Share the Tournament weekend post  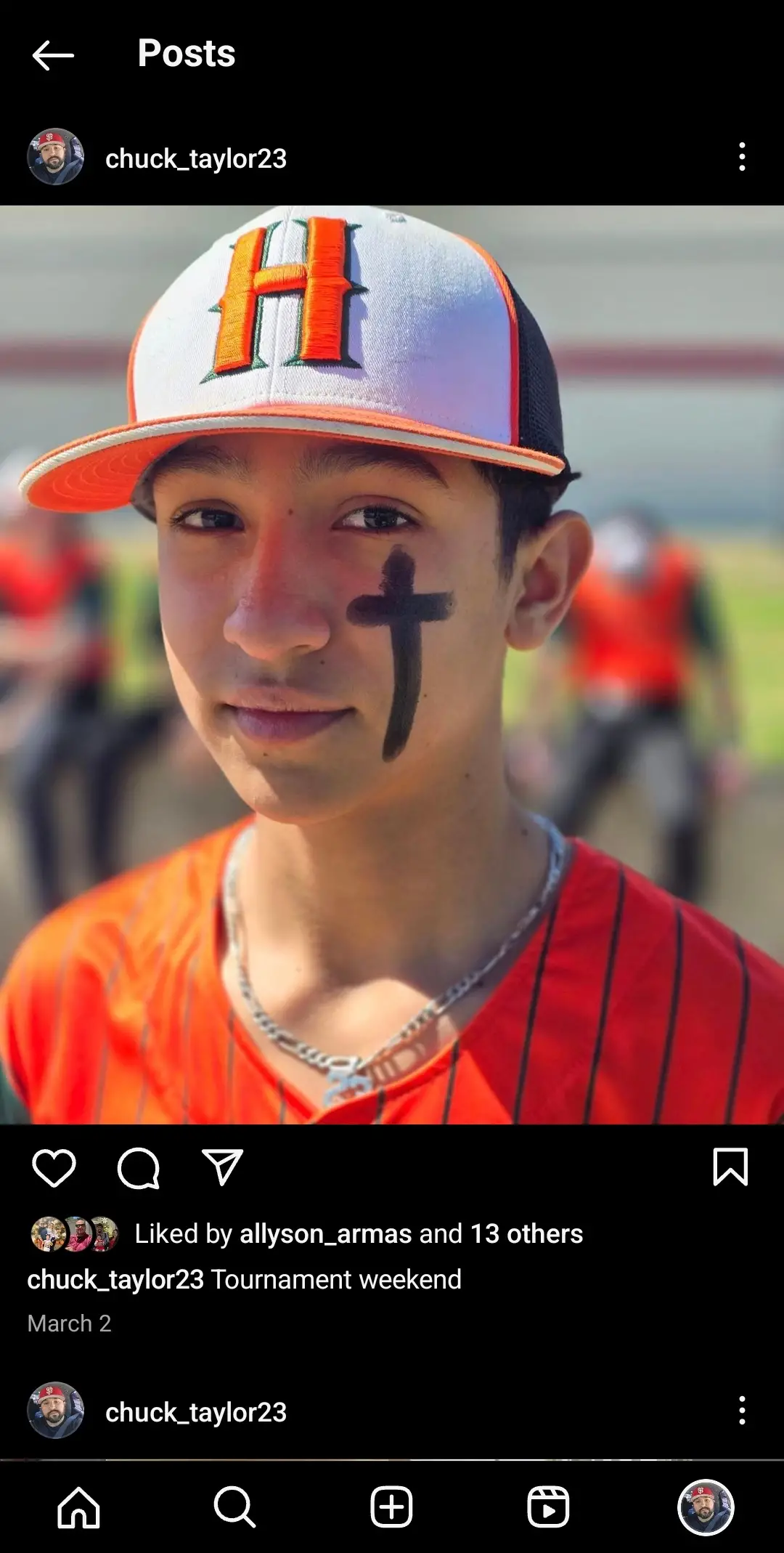(221, 1168)
